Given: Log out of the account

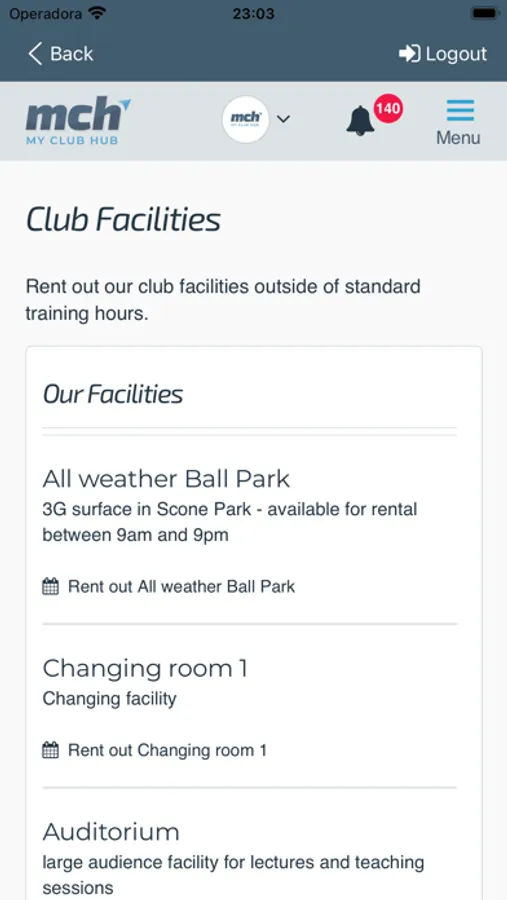Looking at the screenshot, I should [x=443, y=54].
